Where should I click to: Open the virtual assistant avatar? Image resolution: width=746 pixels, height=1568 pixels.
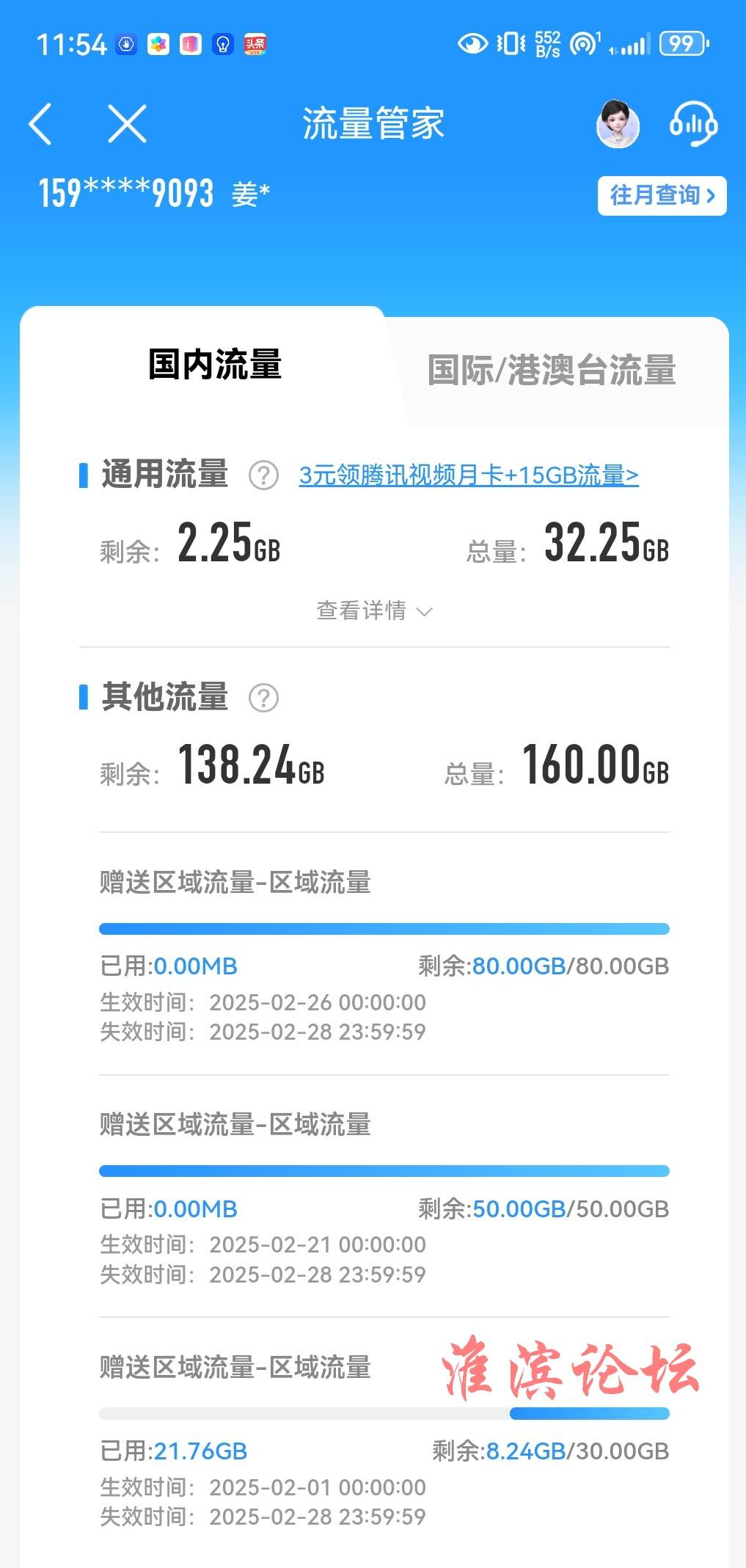[618, 123]
